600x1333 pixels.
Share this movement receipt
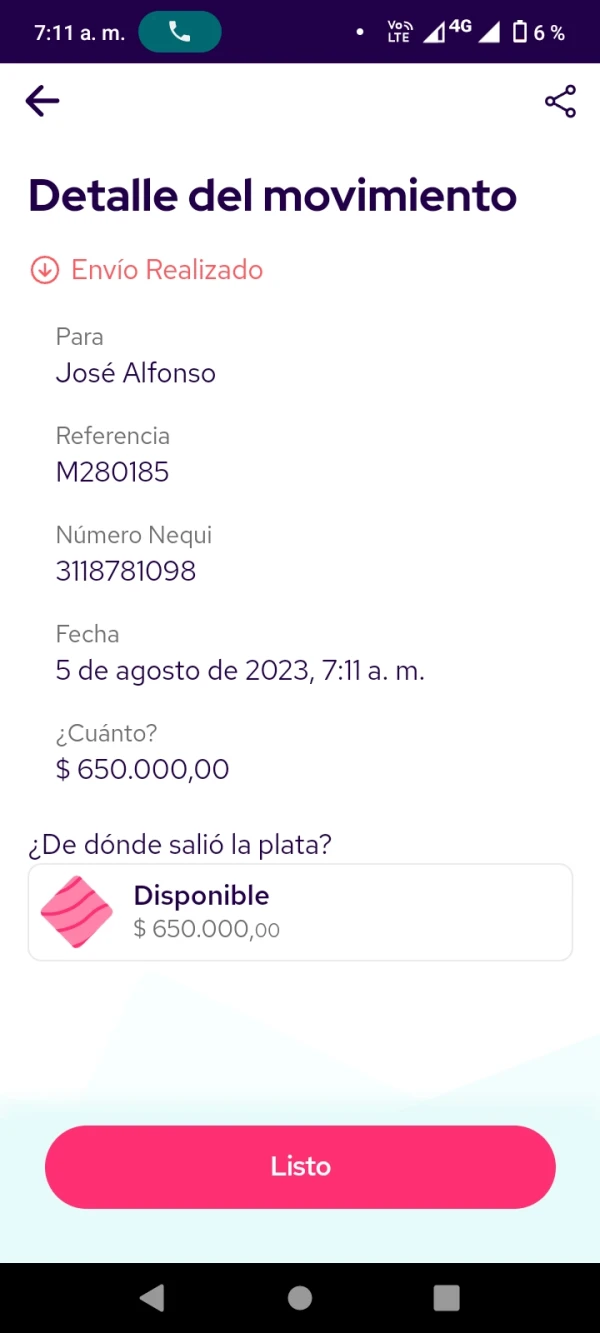pos(560,101)
